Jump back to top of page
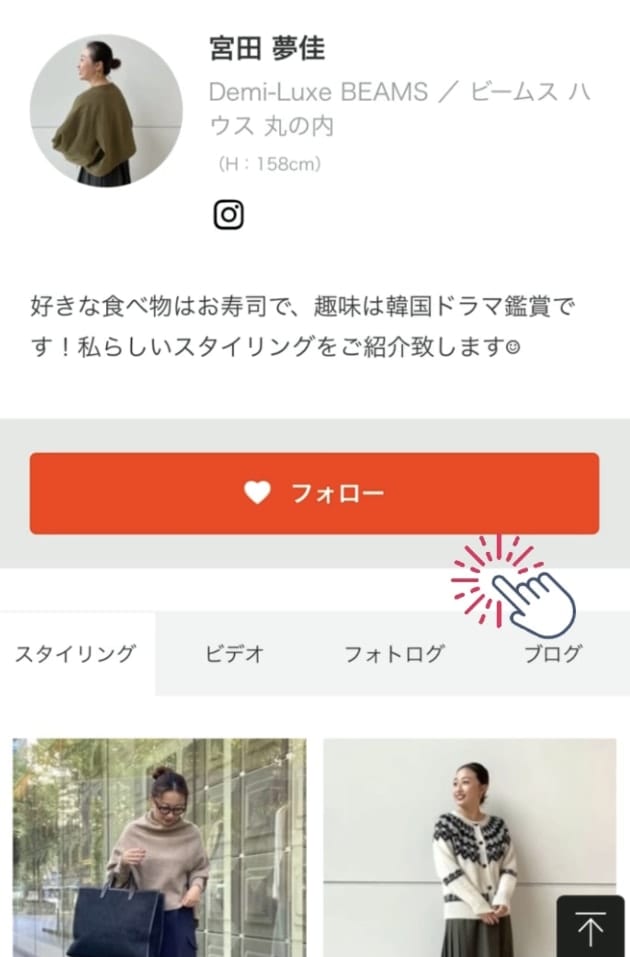The image size is (630, 957). pyautogui.click(x=590, y=929)
